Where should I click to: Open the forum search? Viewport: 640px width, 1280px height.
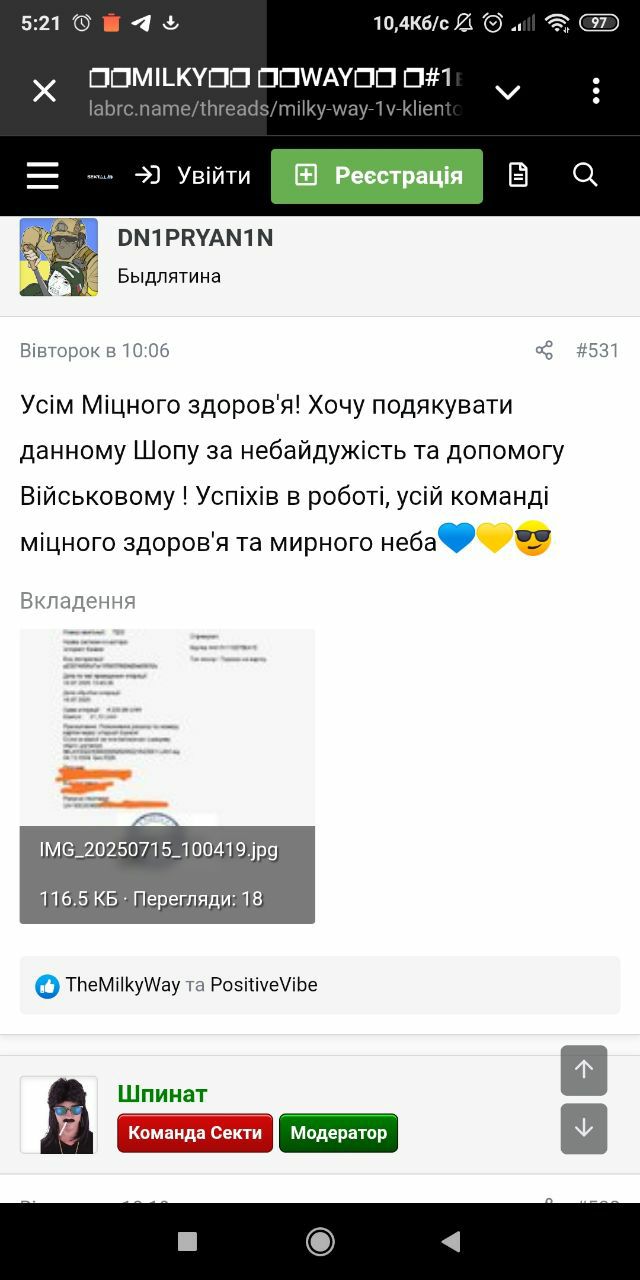tap(585, 175)
